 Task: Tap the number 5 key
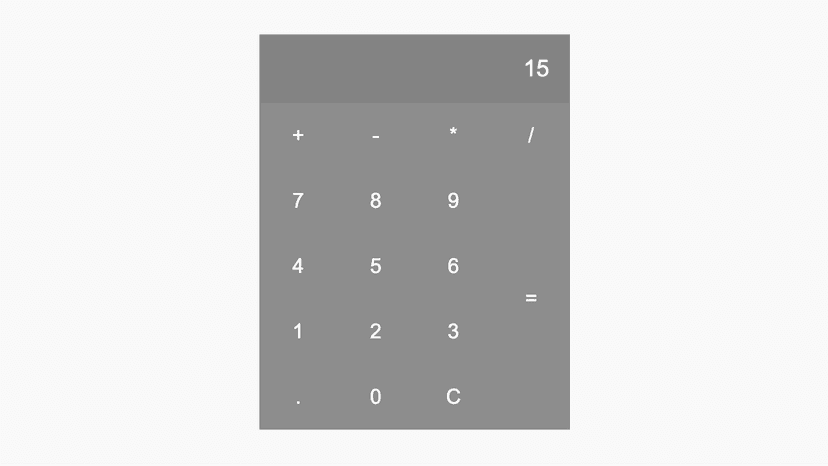(375, 266)
